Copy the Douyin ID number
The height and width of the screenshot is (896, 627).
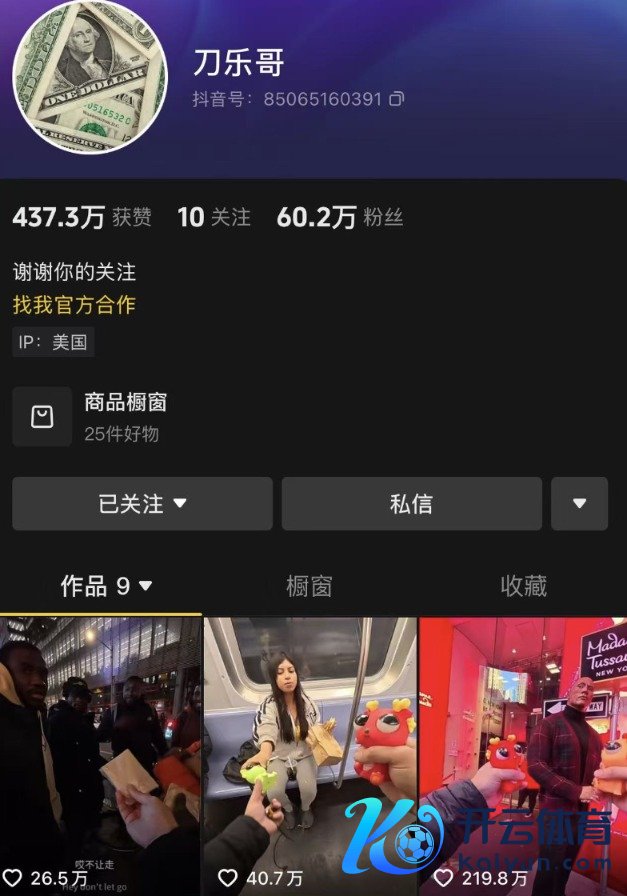397,99
